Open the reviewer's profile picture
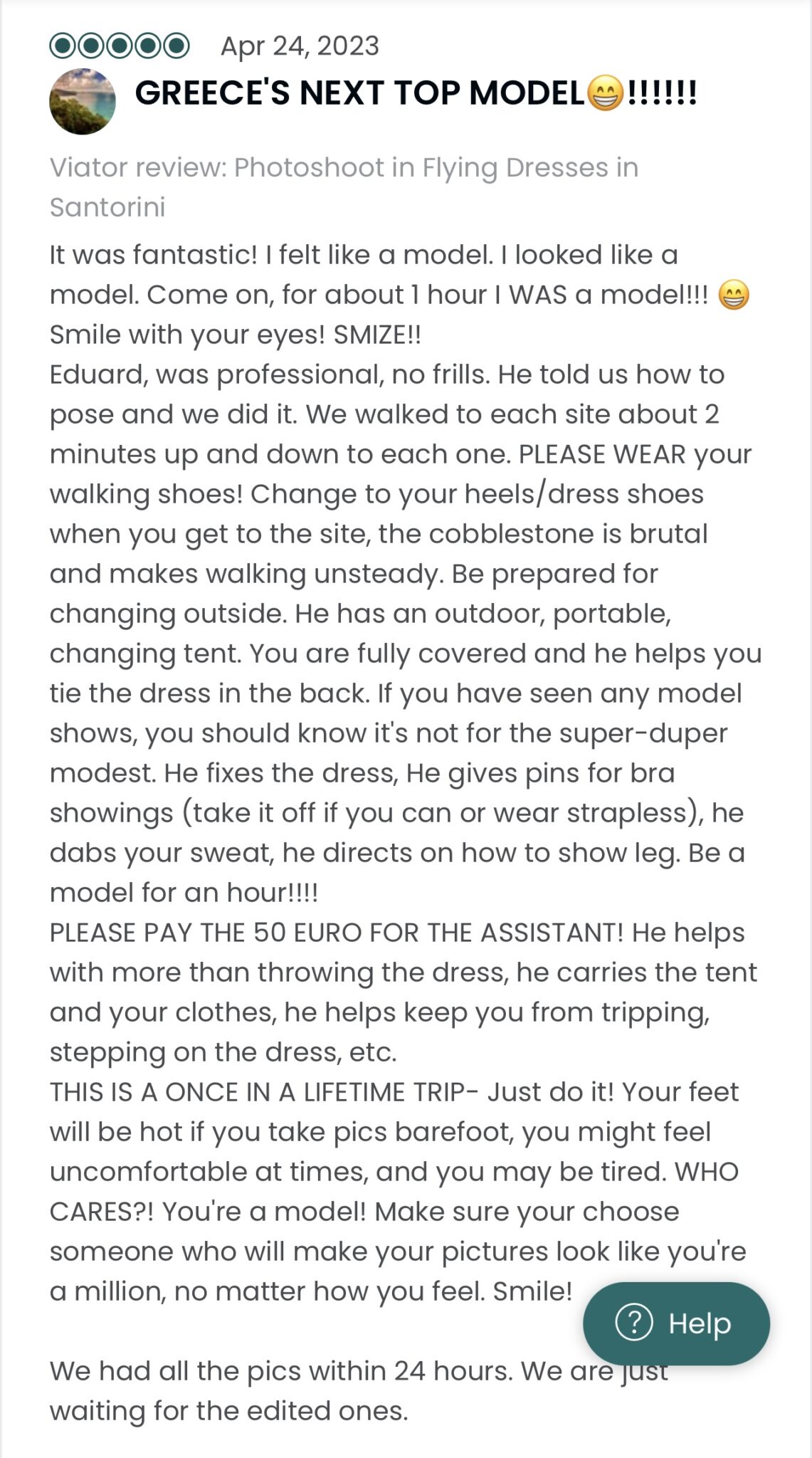Image resolution: width=812 pixels, height=1458 pixels. coord(83,102)
